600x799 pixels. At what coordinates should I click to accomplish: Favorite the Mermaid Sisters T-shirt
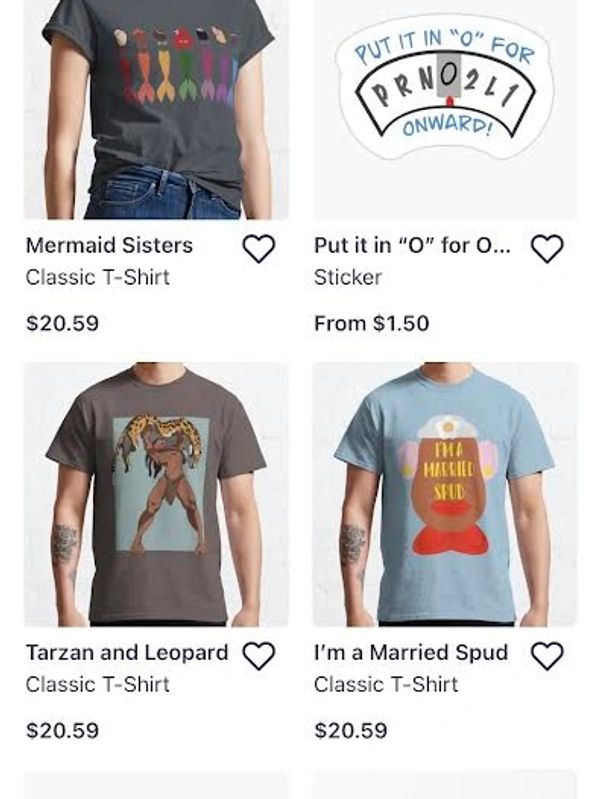pyautogui.click(x=259, y=248)
